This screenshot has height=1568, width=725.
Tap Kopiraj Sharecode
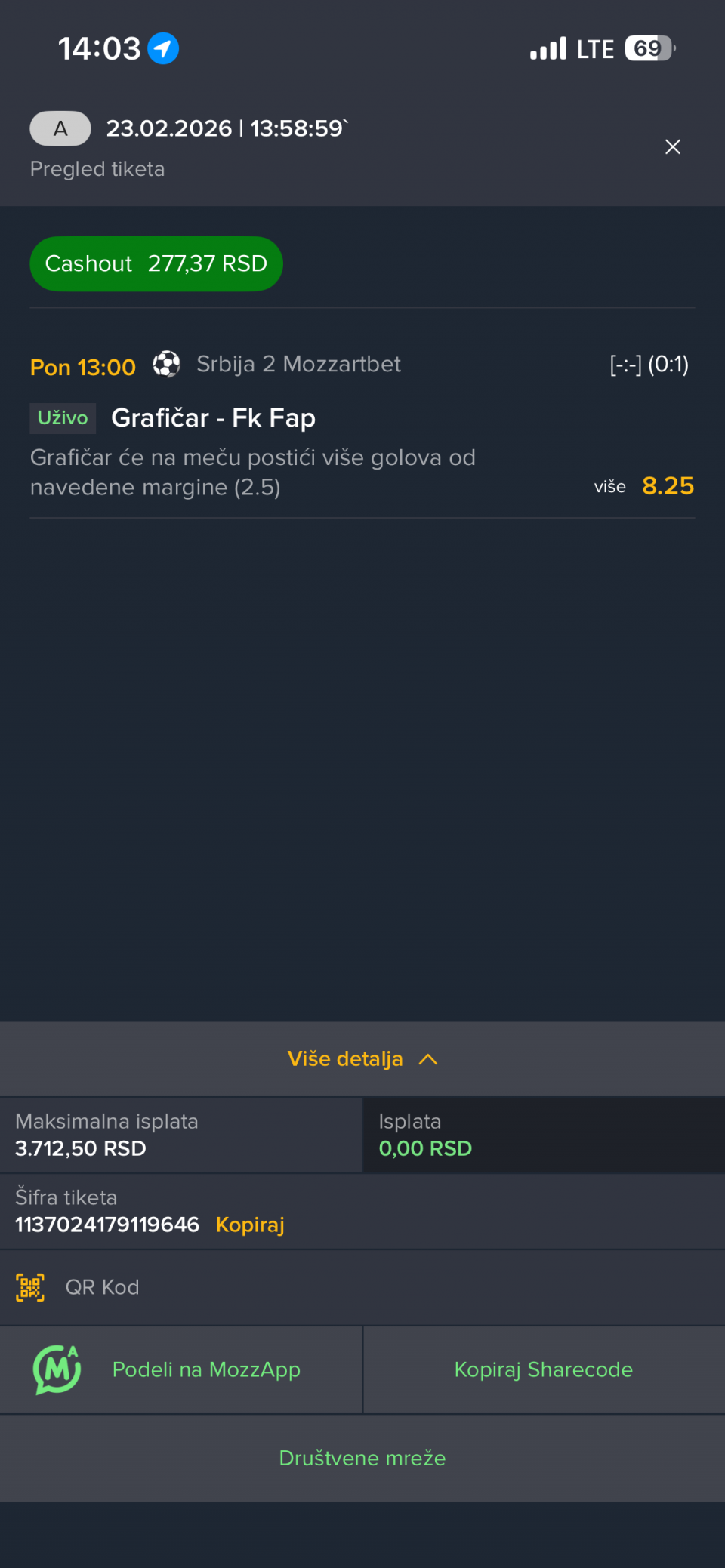click(x=543, y=1369)
